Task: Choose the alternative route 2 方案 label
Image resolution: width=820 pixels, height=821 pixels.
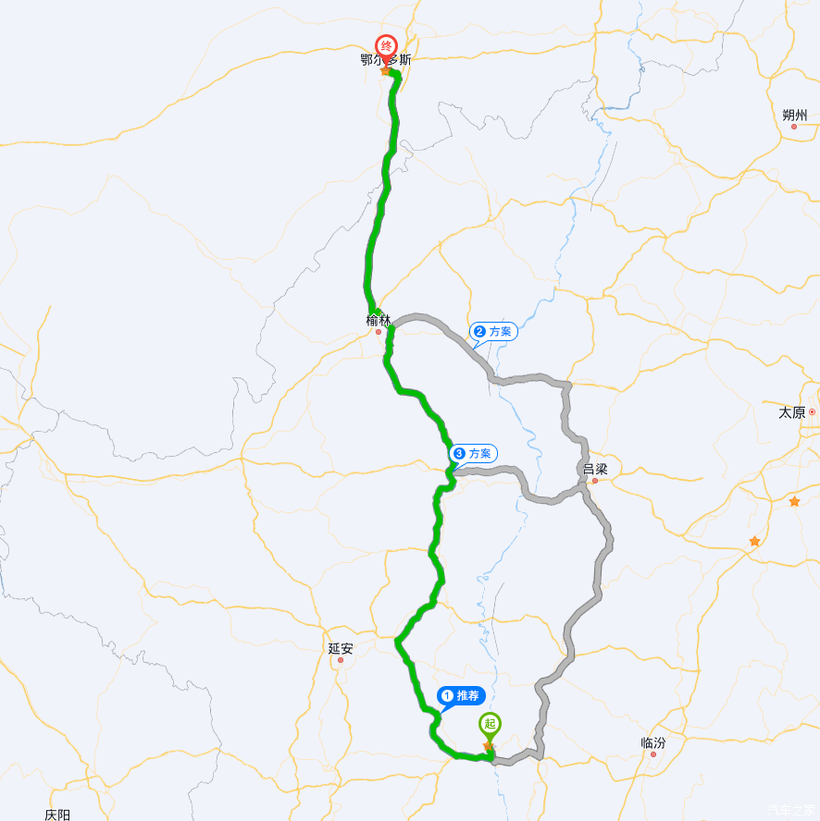Action: click(493, 331)
